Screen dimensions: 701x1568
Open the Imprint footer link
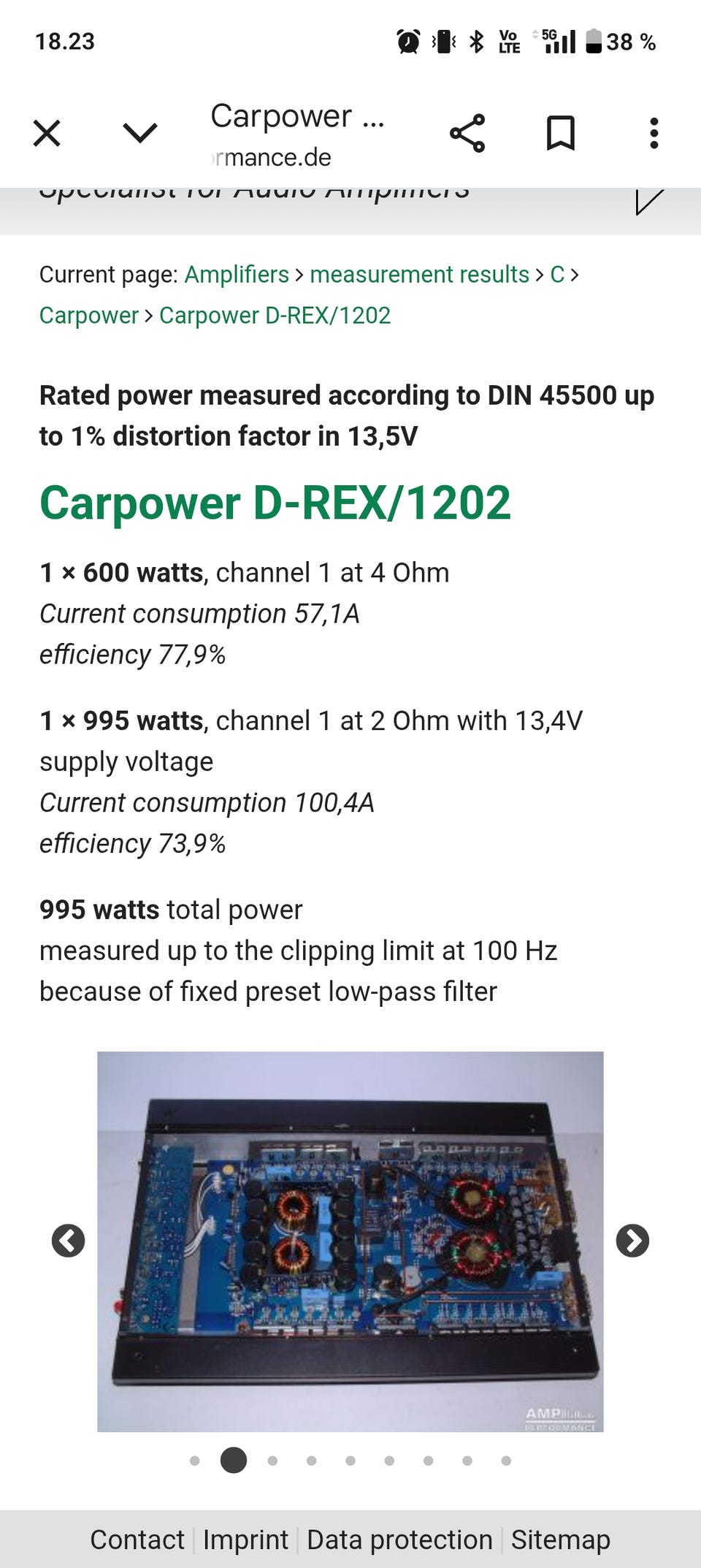(x=245, y=1540)
